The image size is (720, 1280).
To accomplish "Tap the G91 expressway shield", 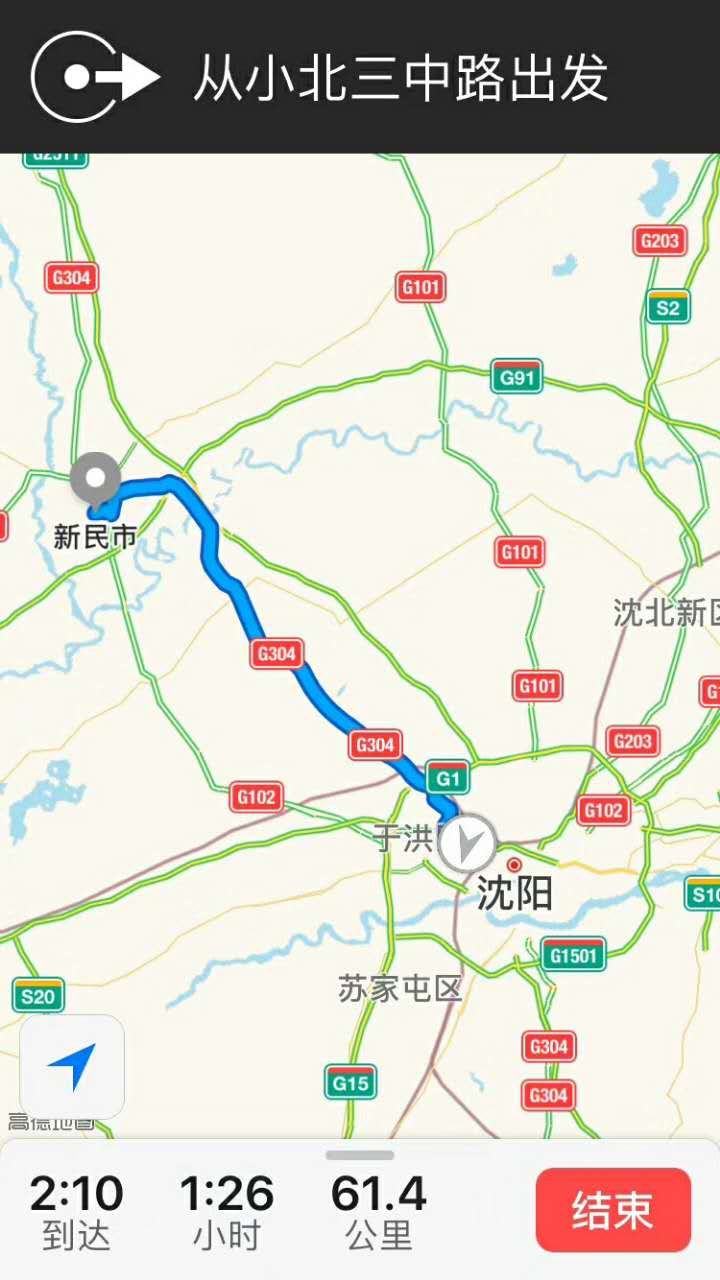I will tap(516, 378).
